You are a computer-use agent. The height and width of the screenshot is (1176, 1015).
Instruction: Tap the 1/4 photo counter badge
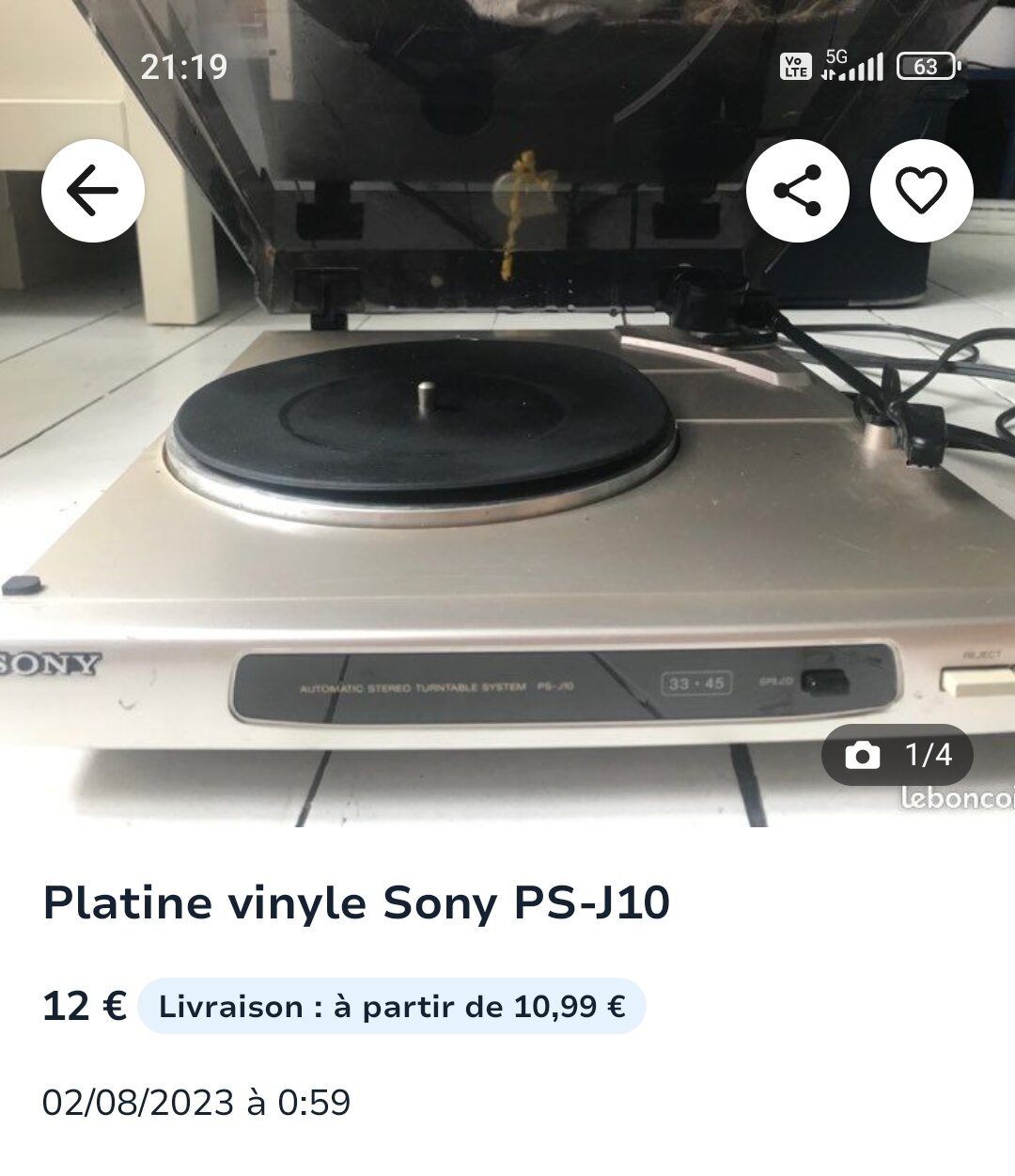(x=897, y=755)
